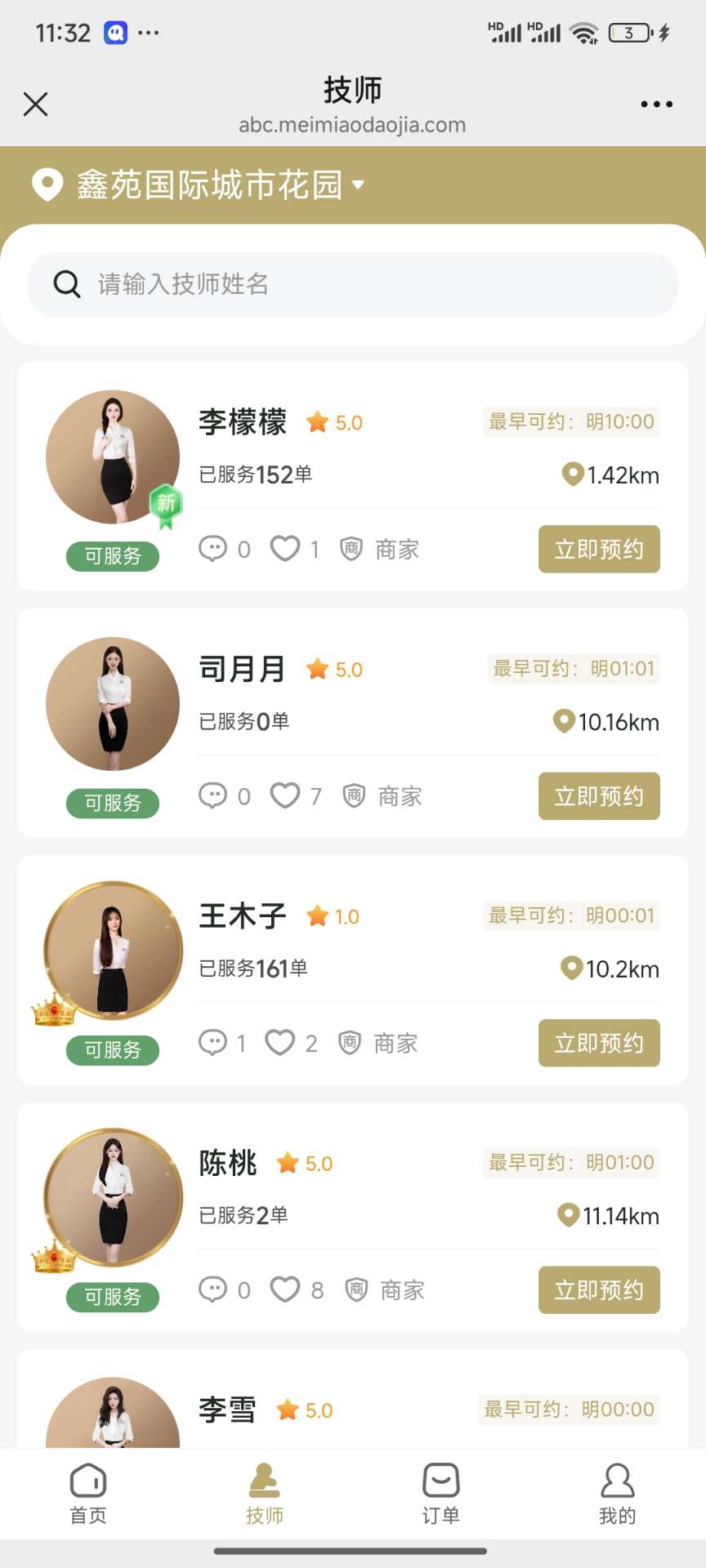Book 陈桃 with 立即预约

(x=599, y=1290)
